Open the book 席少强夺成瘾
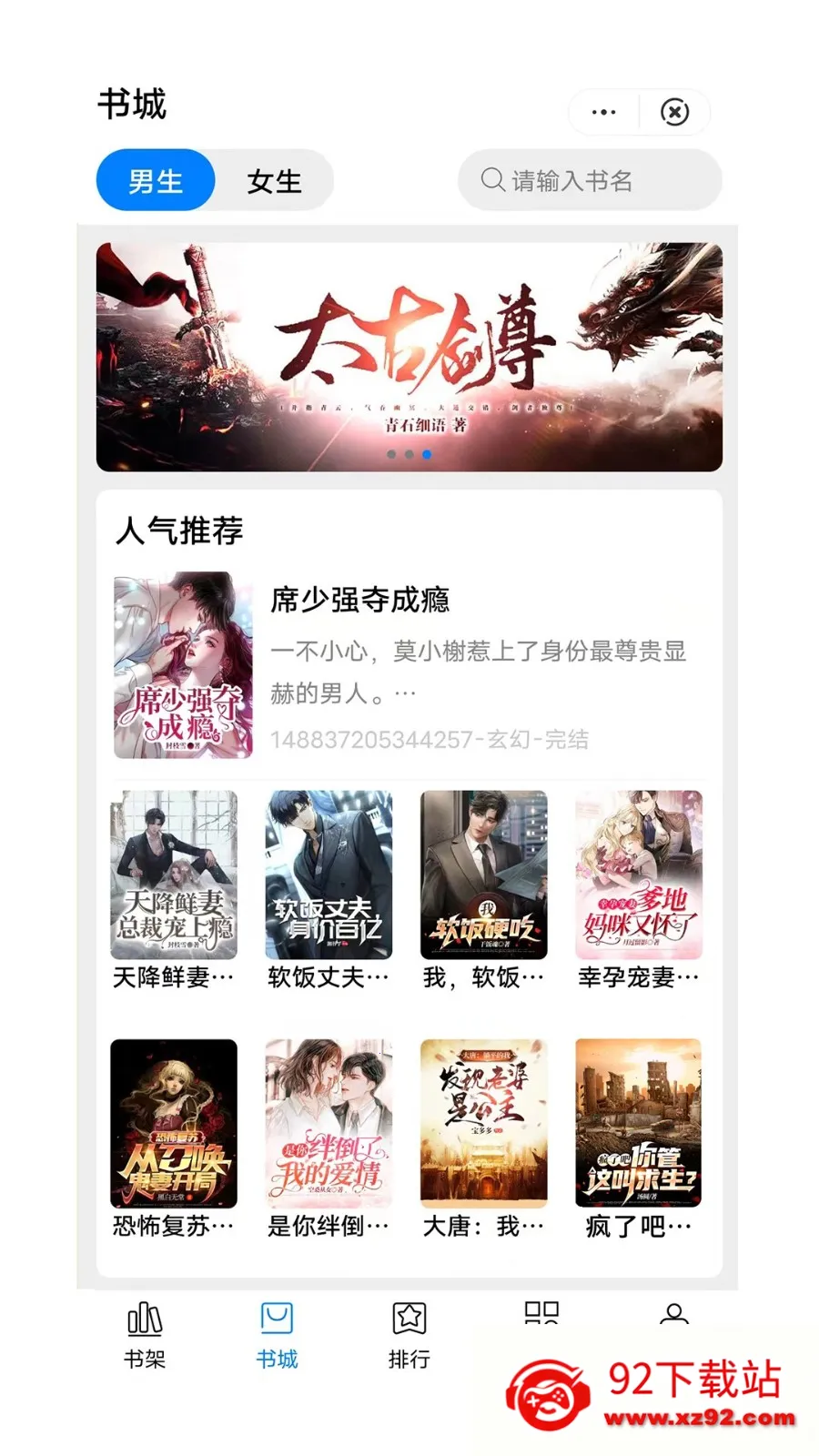Viewport: 819px width, 1456px height. pyautogui.click(x=409, y=665)
